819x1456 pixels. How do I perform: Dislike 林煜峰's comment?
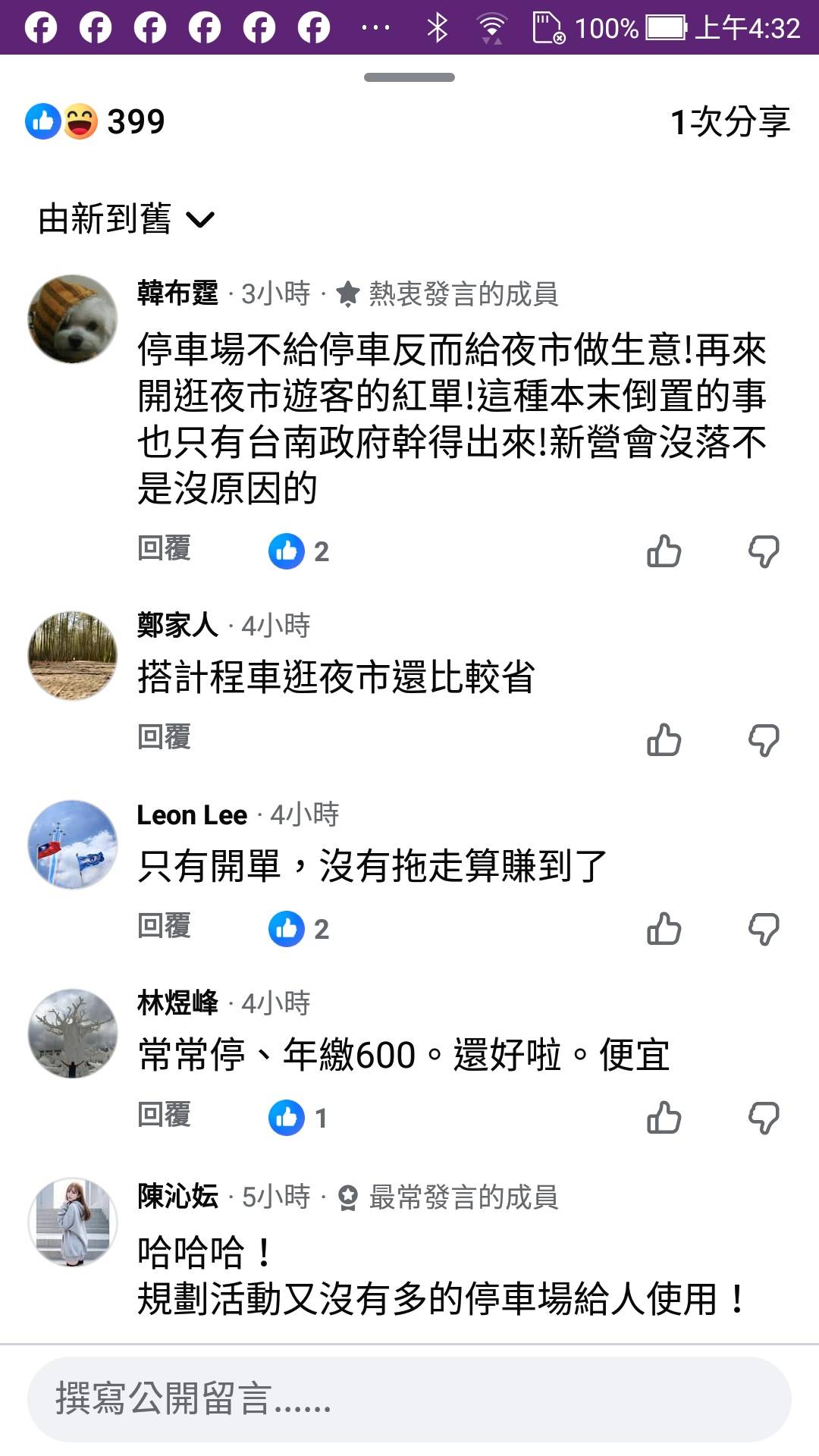pos(763,1118)
